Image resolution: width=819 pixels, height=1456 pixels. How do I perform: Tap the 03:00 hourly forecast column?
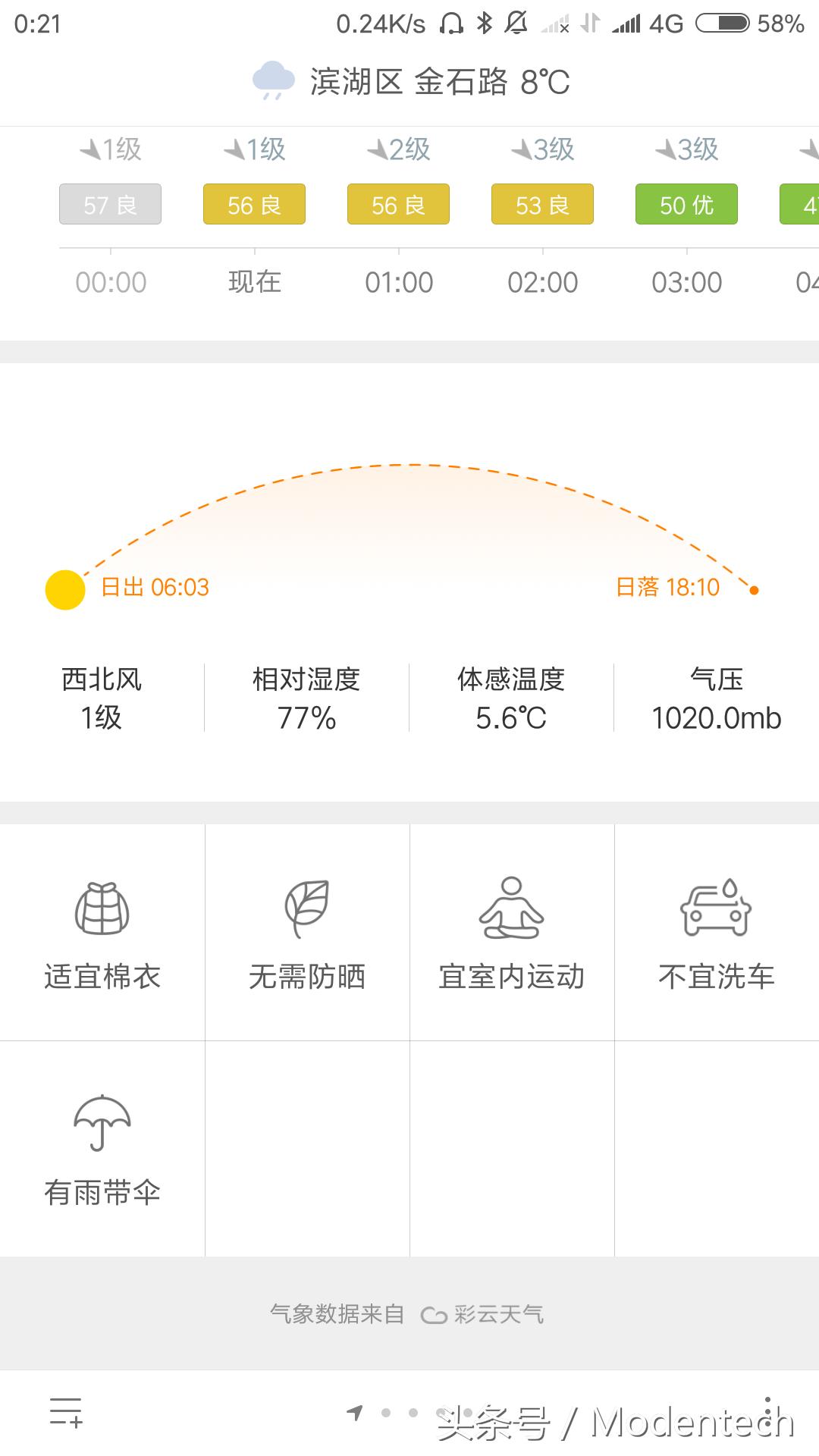(x=686, y=281)
